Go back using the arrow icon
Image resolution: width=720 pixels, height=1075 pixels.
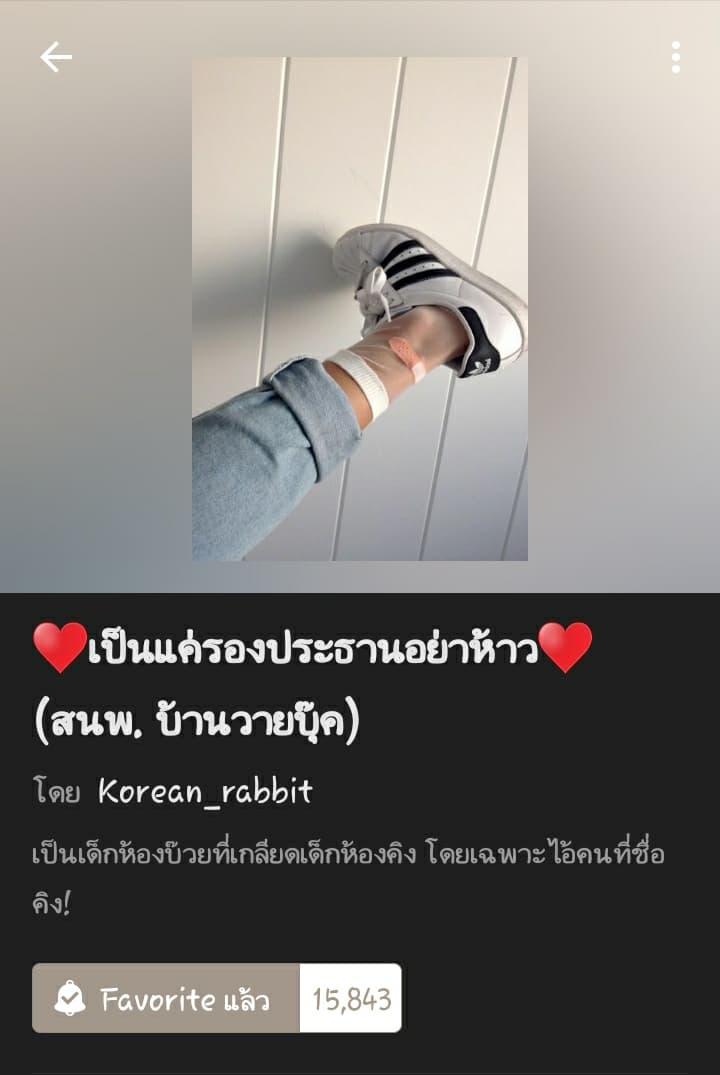coord(56,58)
